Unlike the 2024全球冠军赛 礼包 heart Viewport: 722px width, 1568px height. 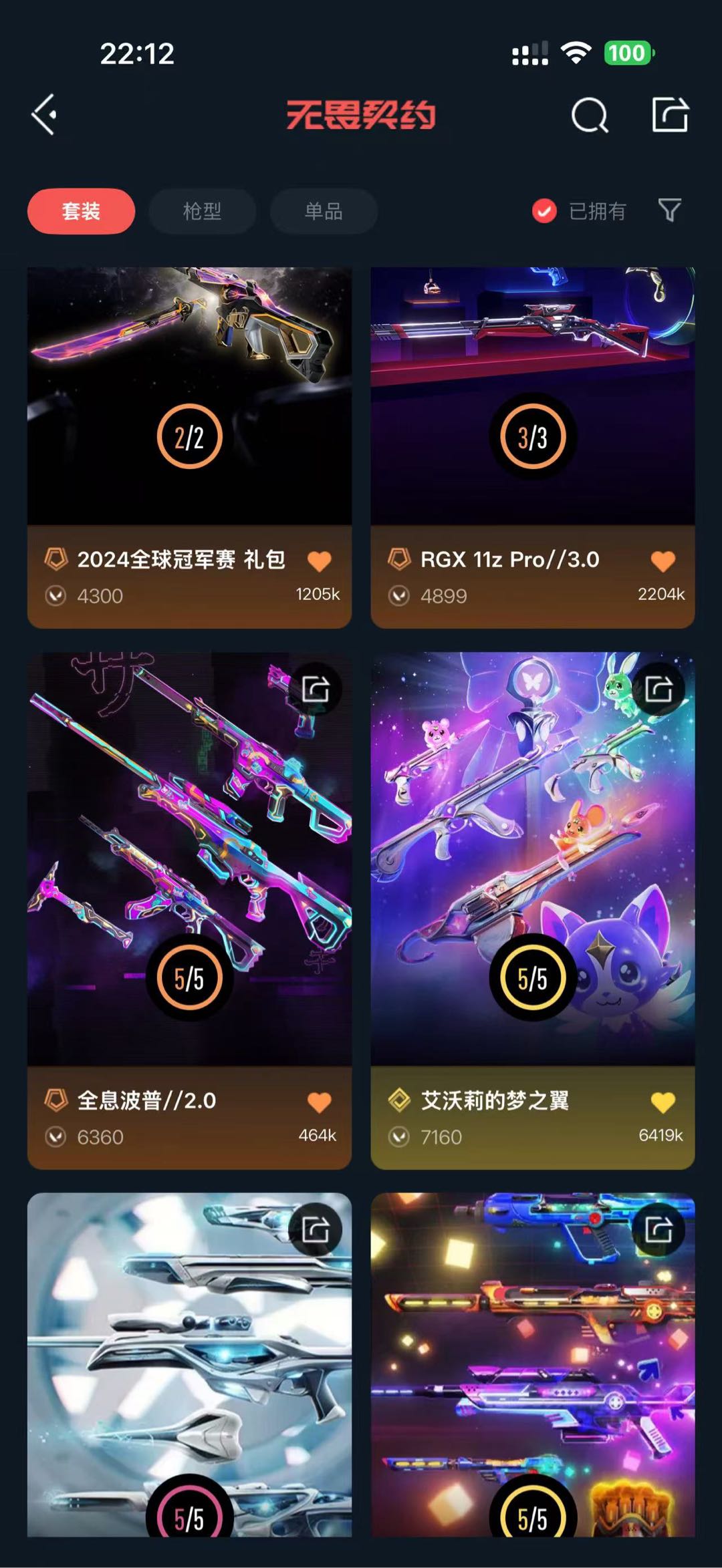point(320,561)
